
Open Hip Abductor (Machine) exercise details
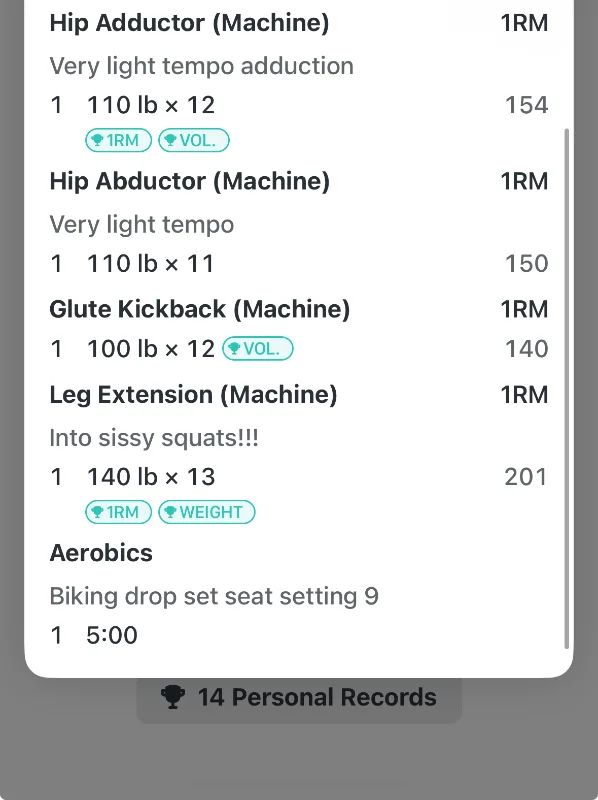(189, 181)
